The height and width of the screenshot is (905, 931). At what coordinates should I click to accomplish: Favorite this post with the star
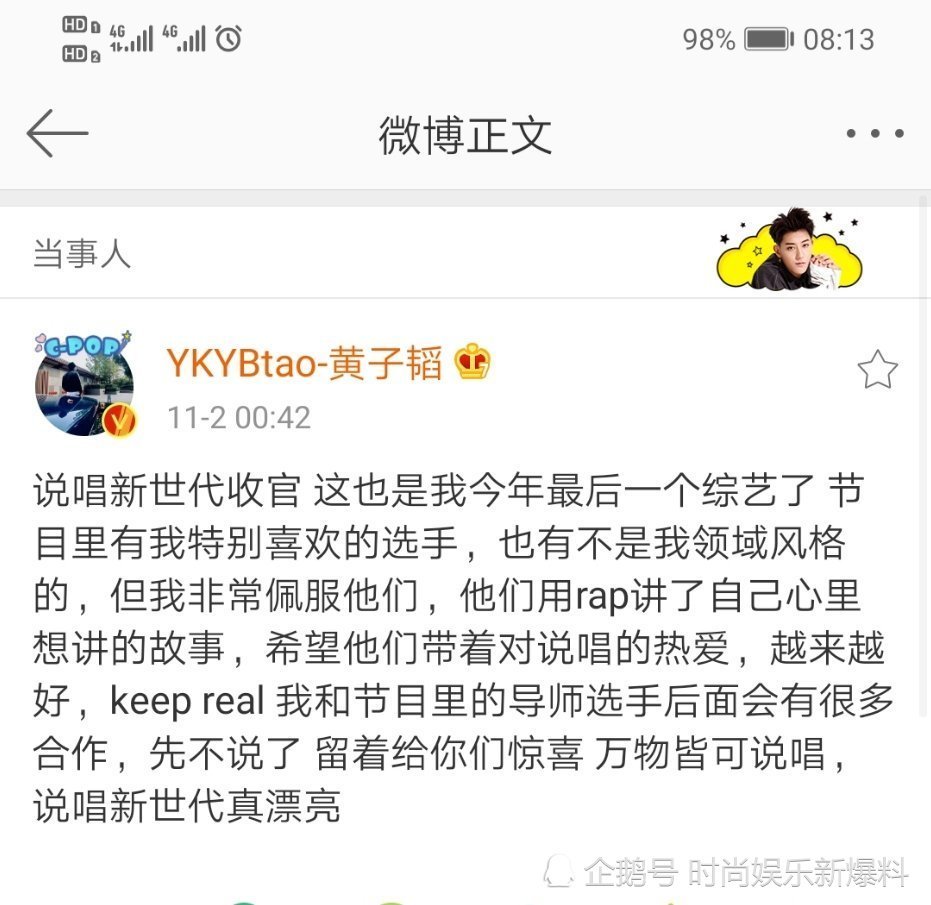[877, 370]
